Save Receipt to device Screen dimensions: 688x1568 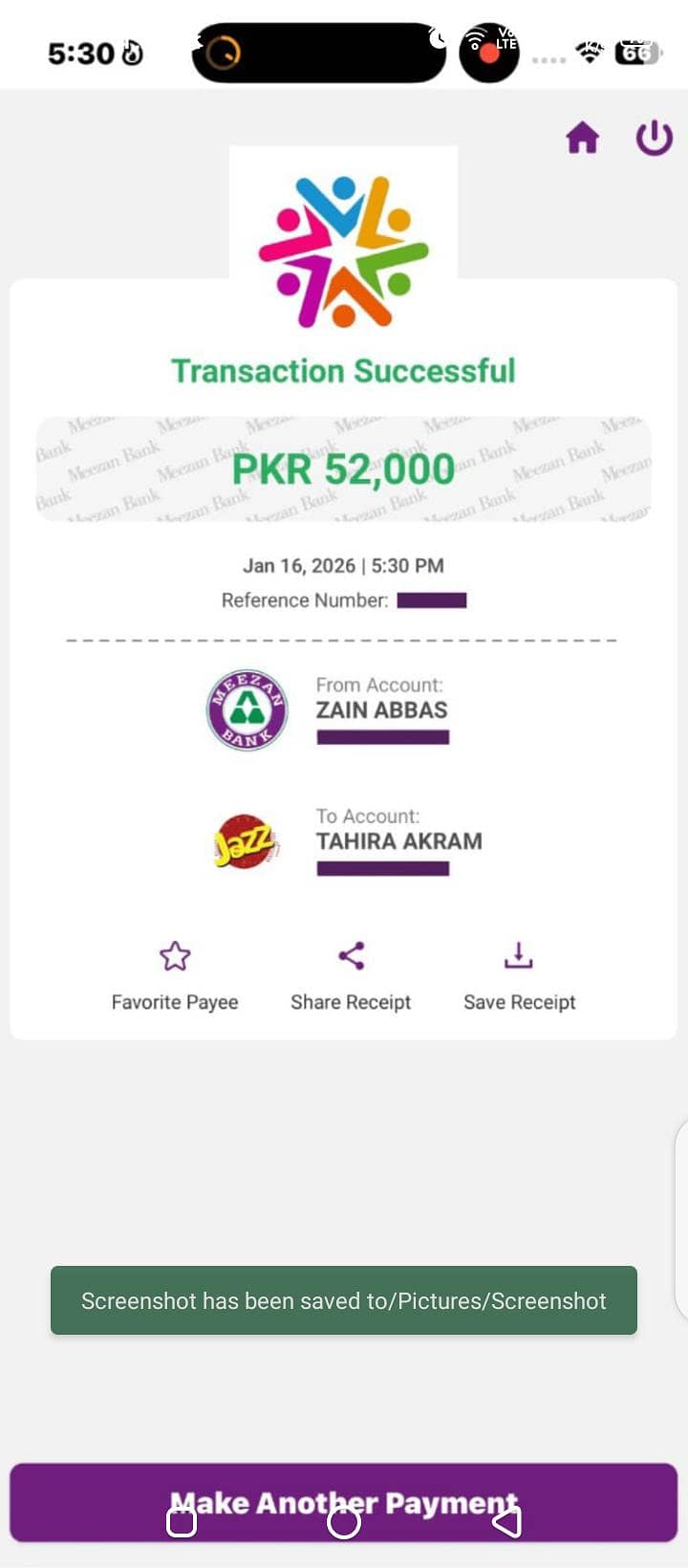(519, 975)
